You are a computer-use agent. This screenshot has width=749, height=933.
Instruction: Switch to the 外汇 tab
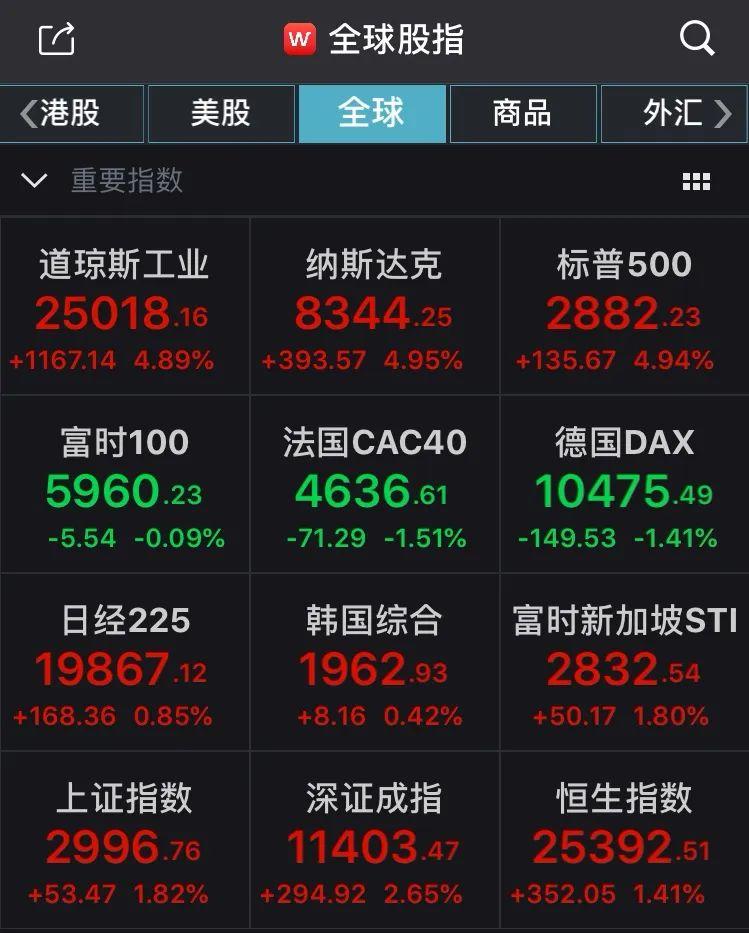click(x=675, y=114)
